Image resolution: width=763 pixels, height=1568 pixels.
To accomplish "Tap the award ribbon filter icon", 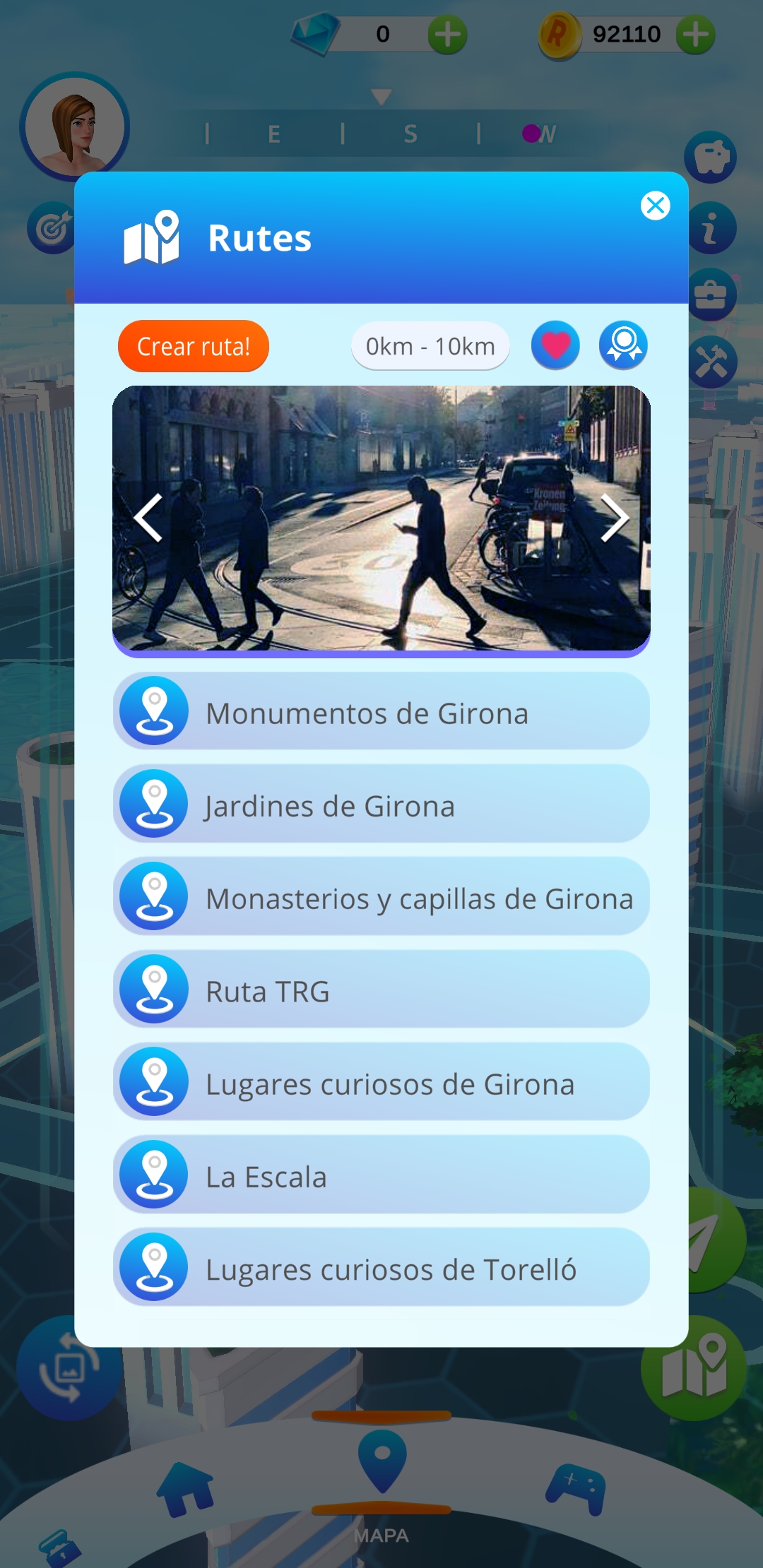I will coord(623,345).
